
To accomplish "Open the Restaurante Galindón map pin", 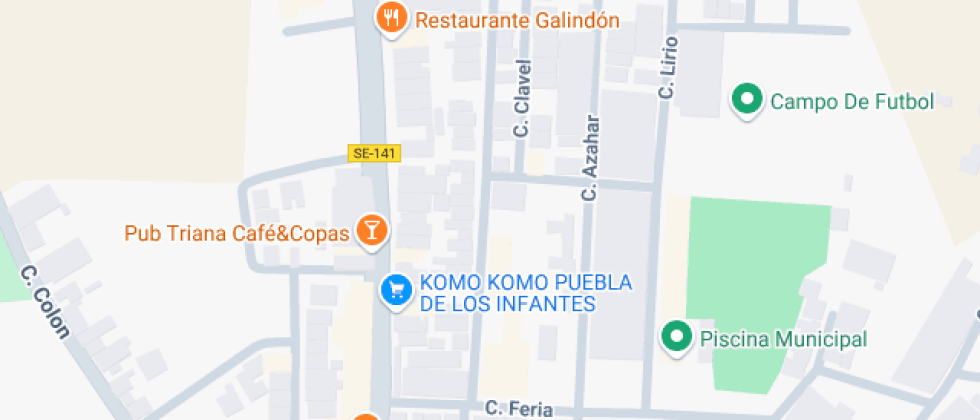I will pos(391,19).
